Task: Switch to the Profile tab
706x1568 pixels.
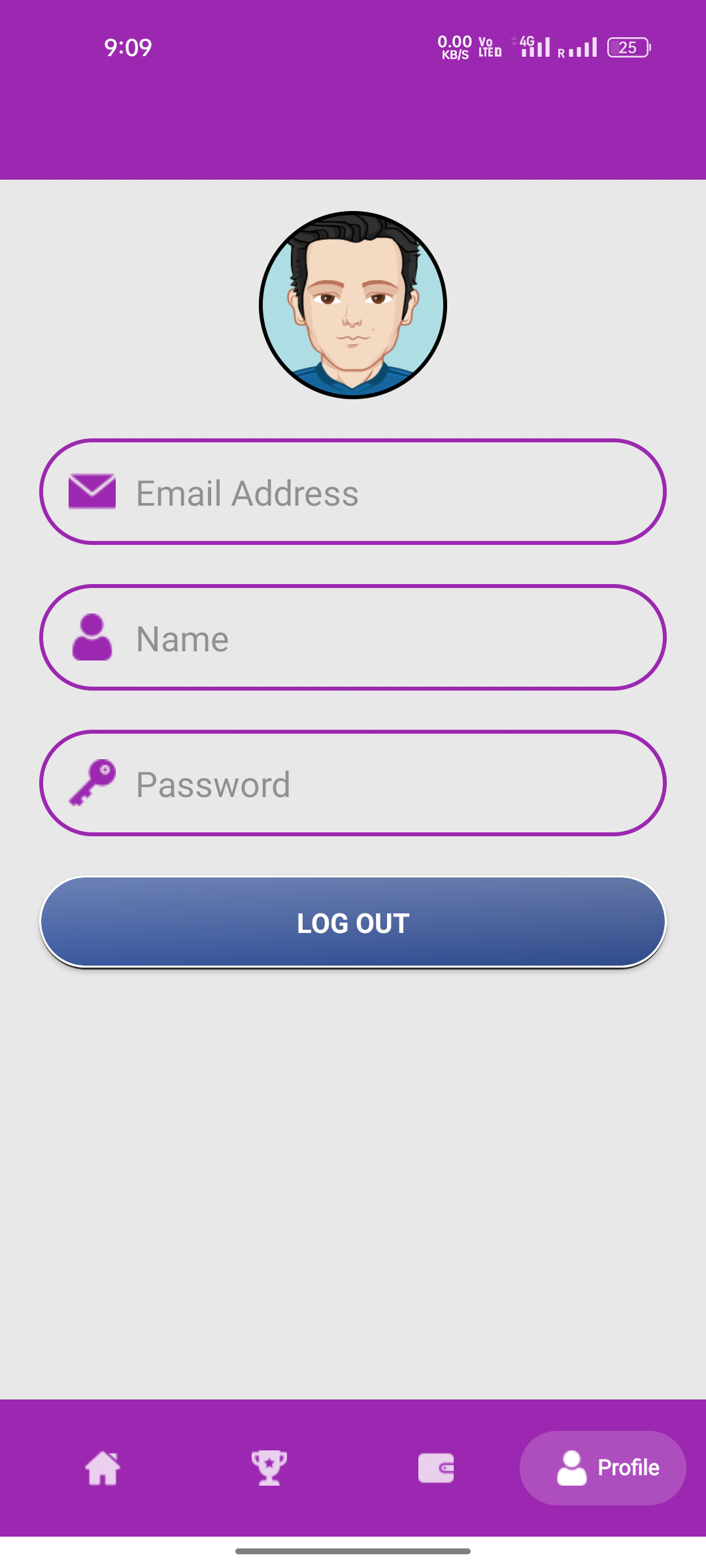Action: point(601,1467)
